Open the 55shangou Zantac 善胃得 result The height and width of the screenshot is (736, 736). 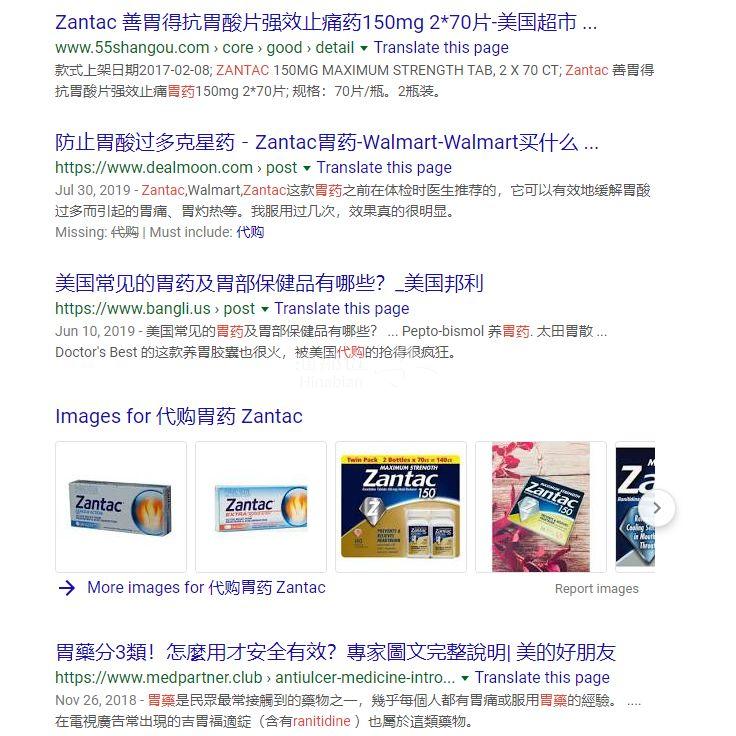pyautogui.click(x=326, y=22)
